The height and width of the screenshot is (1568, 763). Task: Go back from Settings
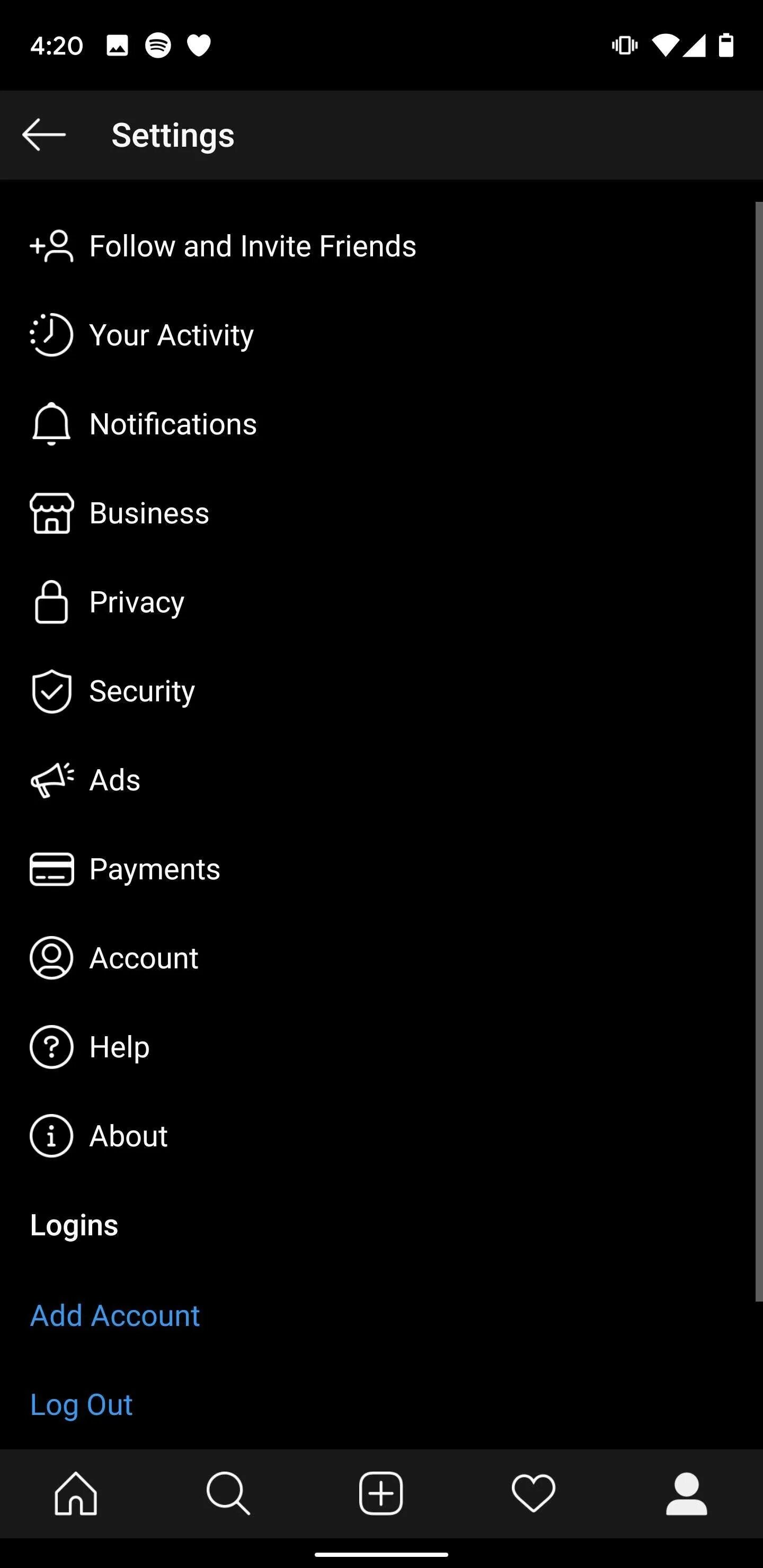click(44, 135)
